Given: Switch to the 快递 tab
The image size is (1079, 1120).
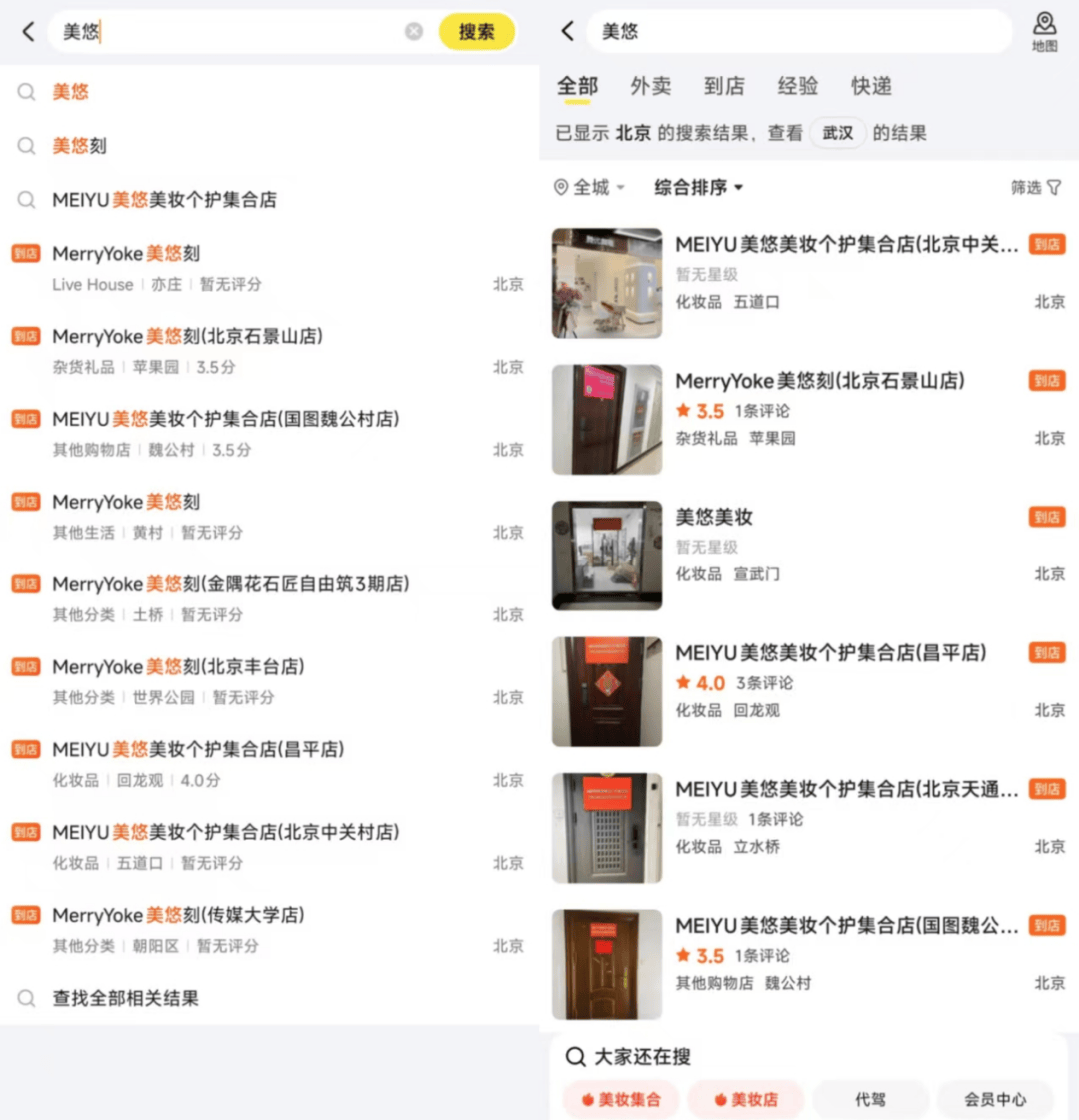Looking at the screenshot, I should click(871, 87).
